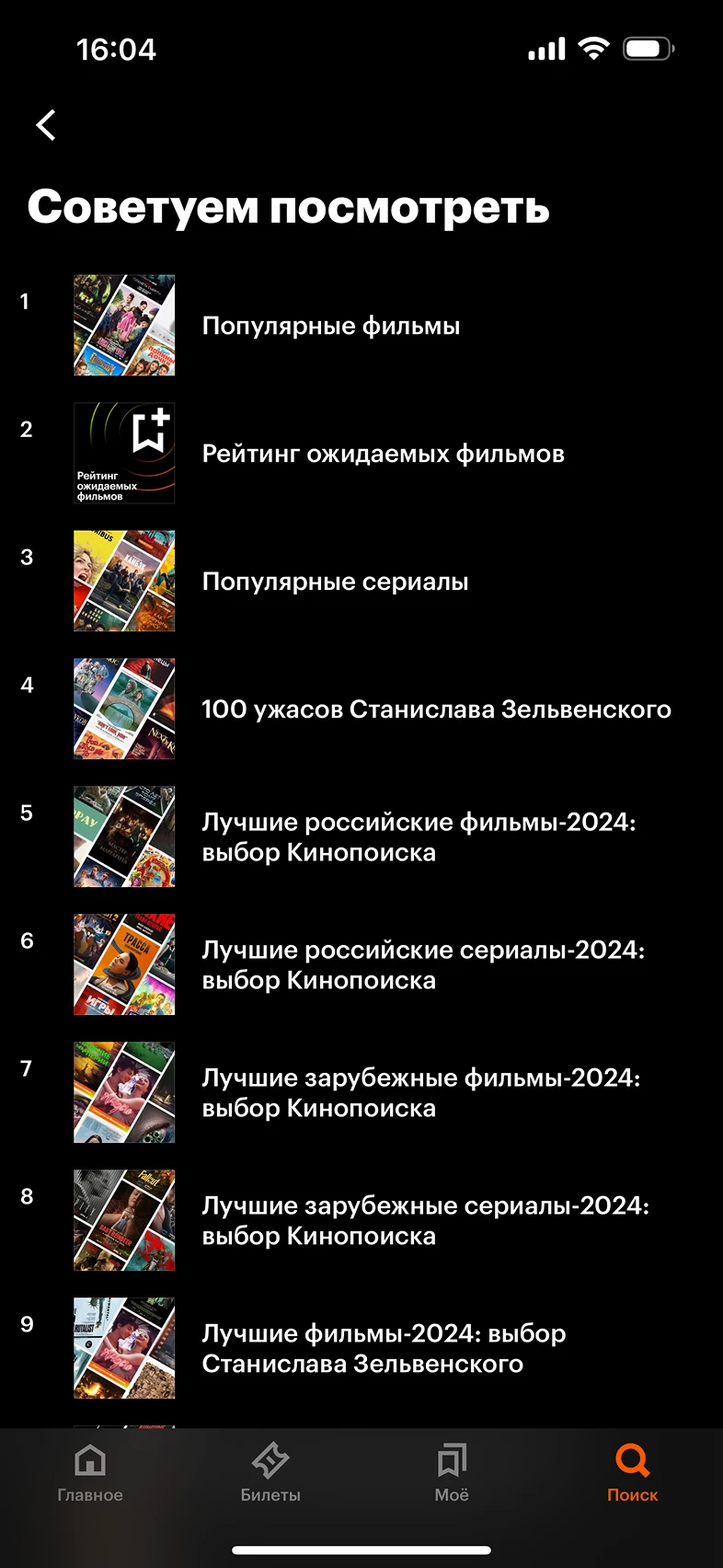Tap the back arrow to return
The image size is (723, 1568).
point(44,124)
